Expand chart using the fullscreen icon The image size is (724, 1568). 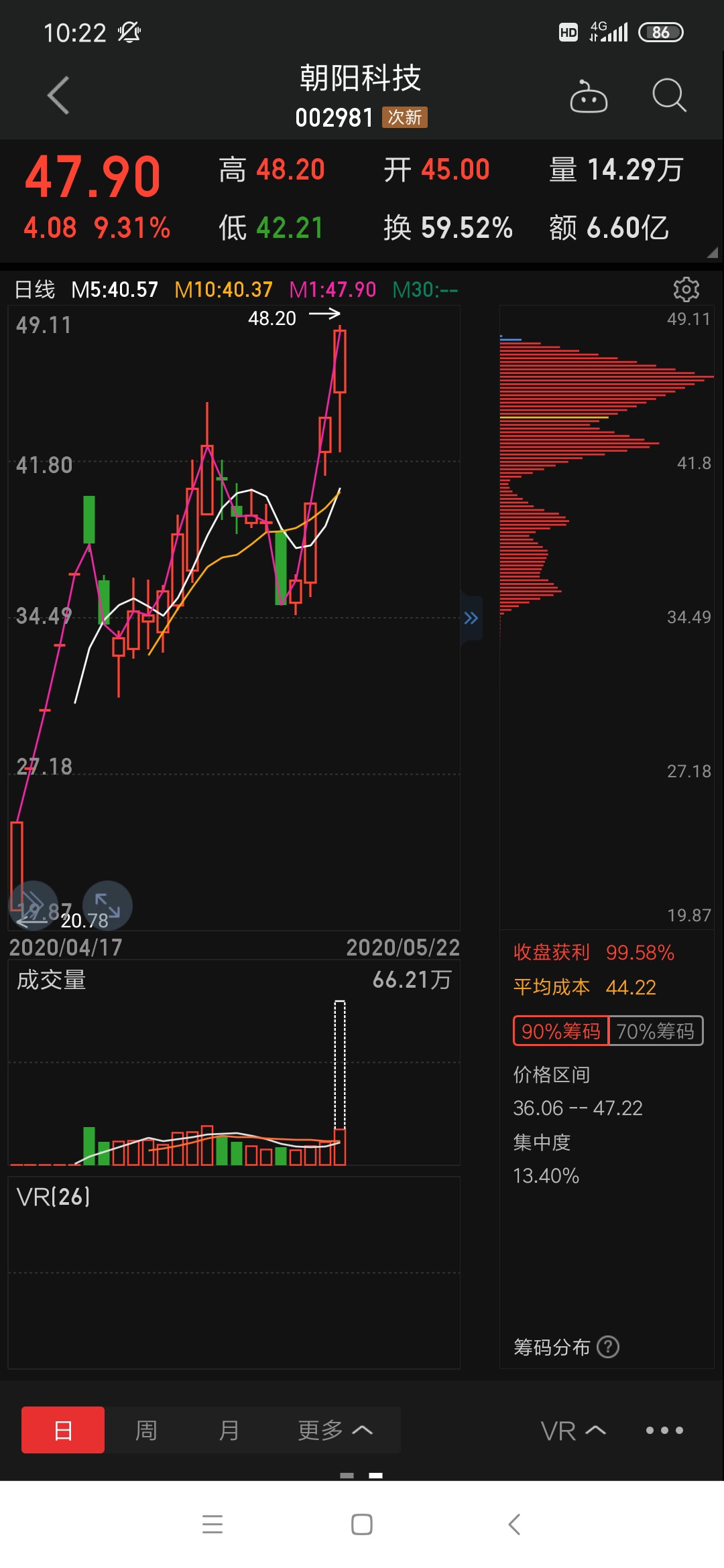coord(107,905)
